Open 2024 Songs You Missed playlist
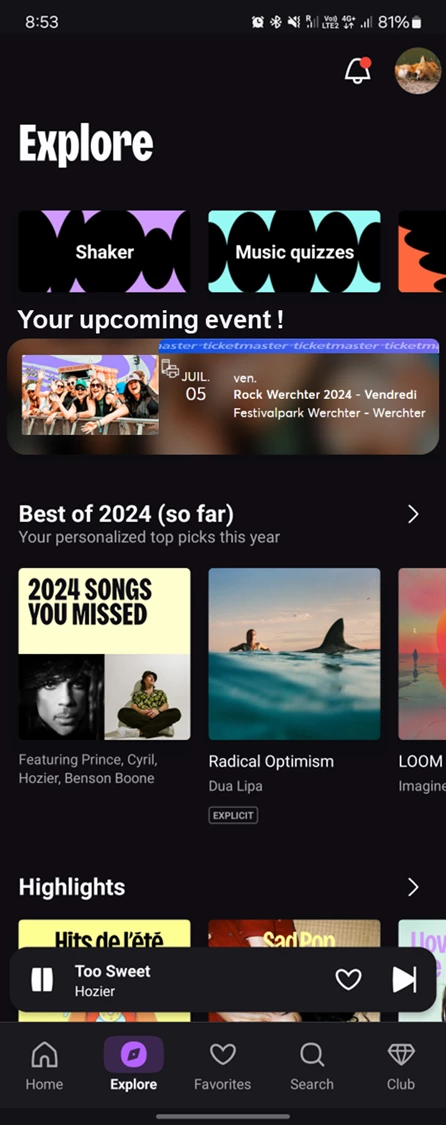Image resolution: width=446 pixels, height=1125 pixels. [105, 654]
